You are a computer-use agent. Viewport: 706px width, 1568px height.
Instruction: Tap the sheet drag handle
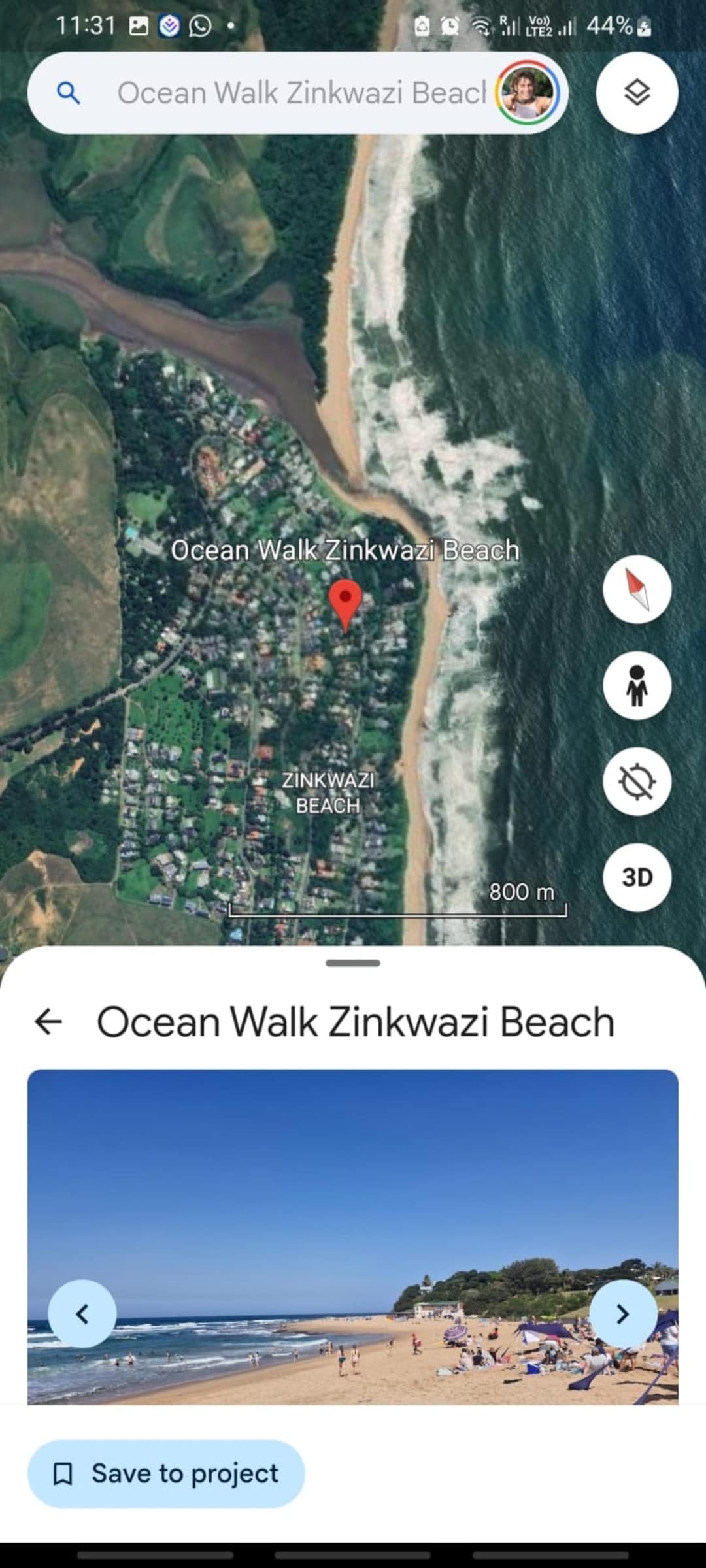click(353, 963)
